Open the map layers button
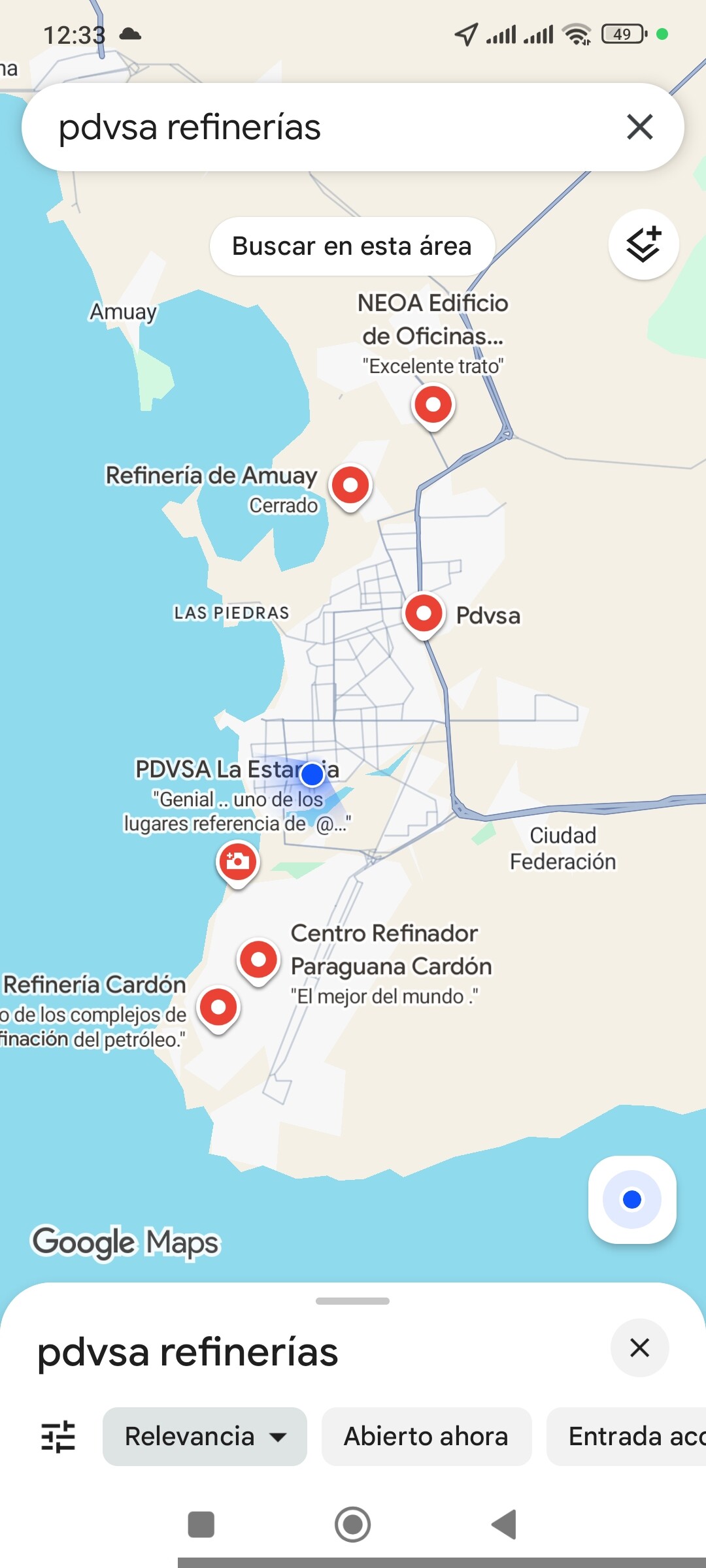This screenshot has height=1568, width=706. click(643, 245)
